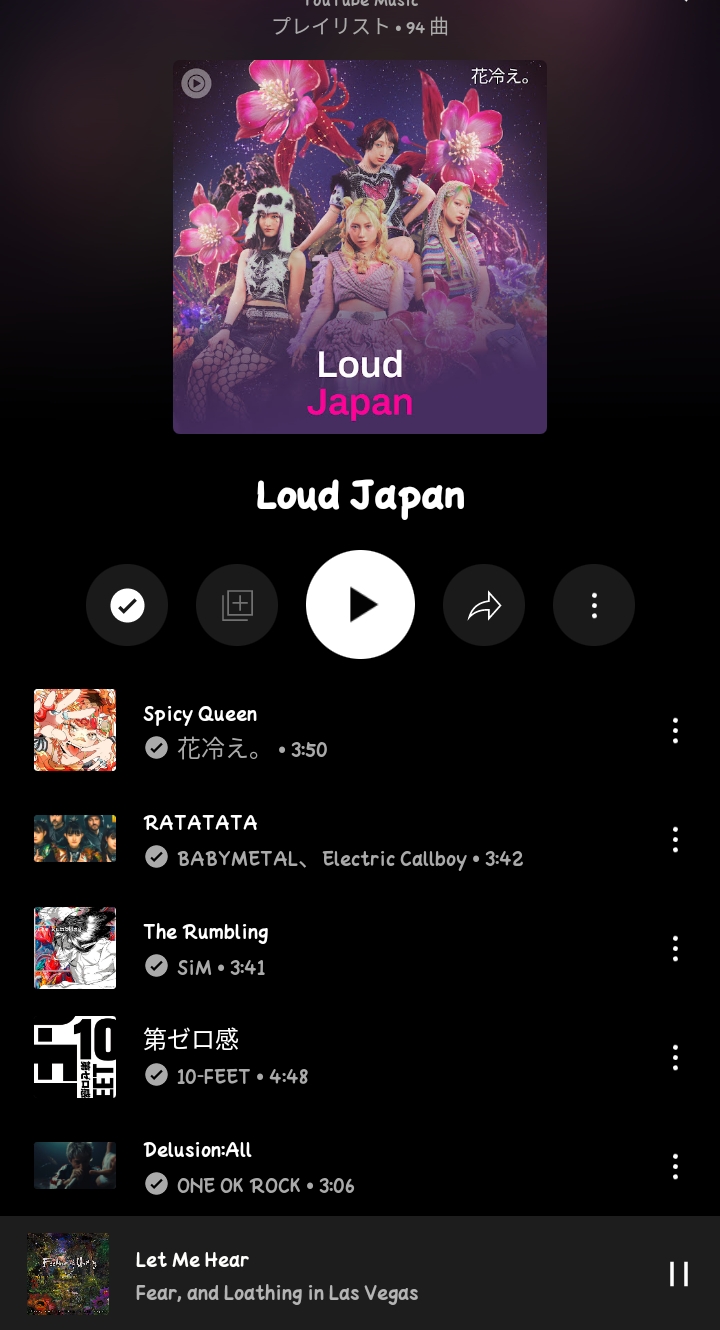Show the menu for The Rumbling

pyautogui.click(x=675, y=949)
